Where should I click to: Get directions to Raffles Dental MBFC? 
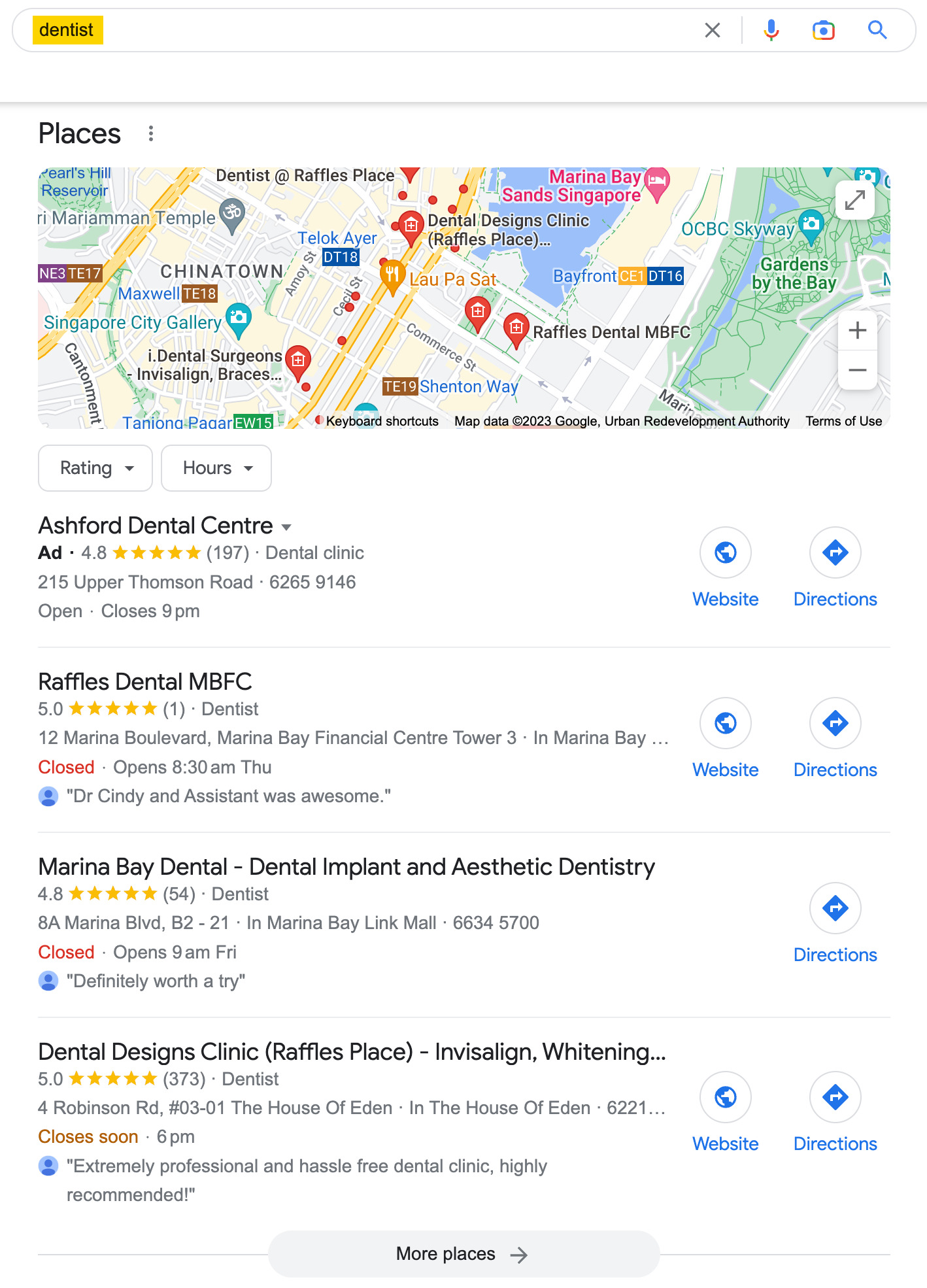click(835, 723)
